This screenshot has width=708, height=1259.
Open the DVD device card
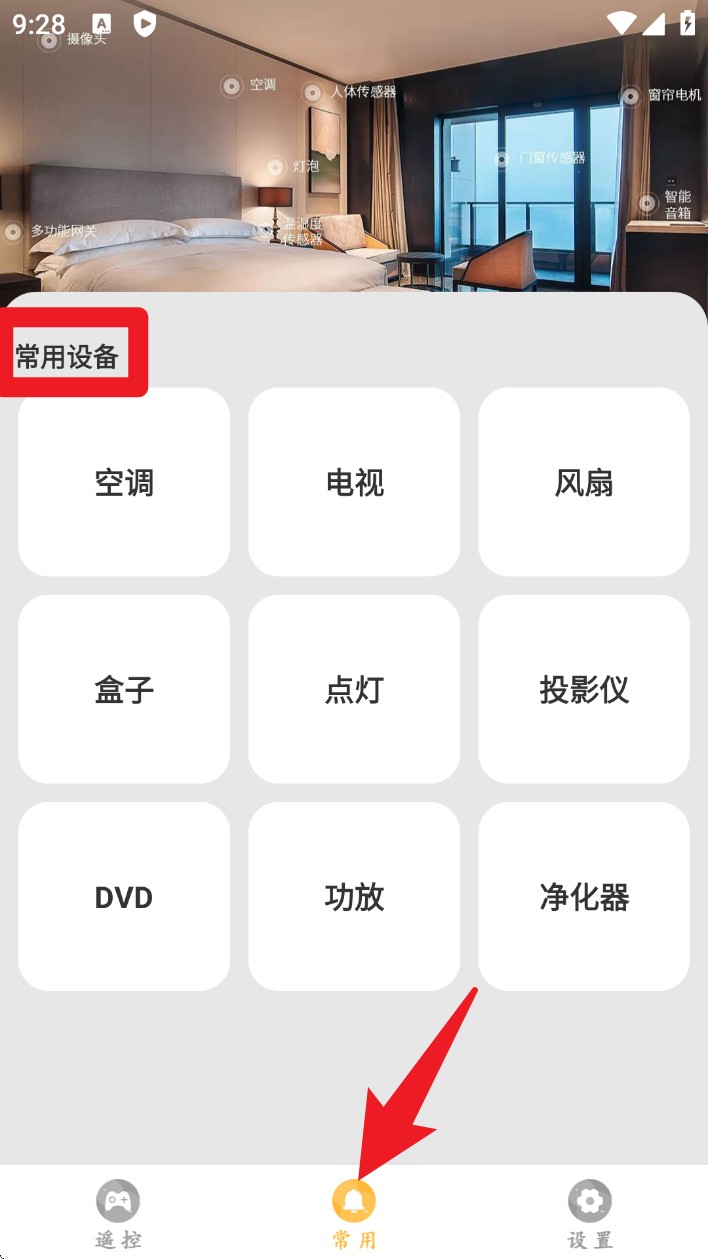point(124,896)
